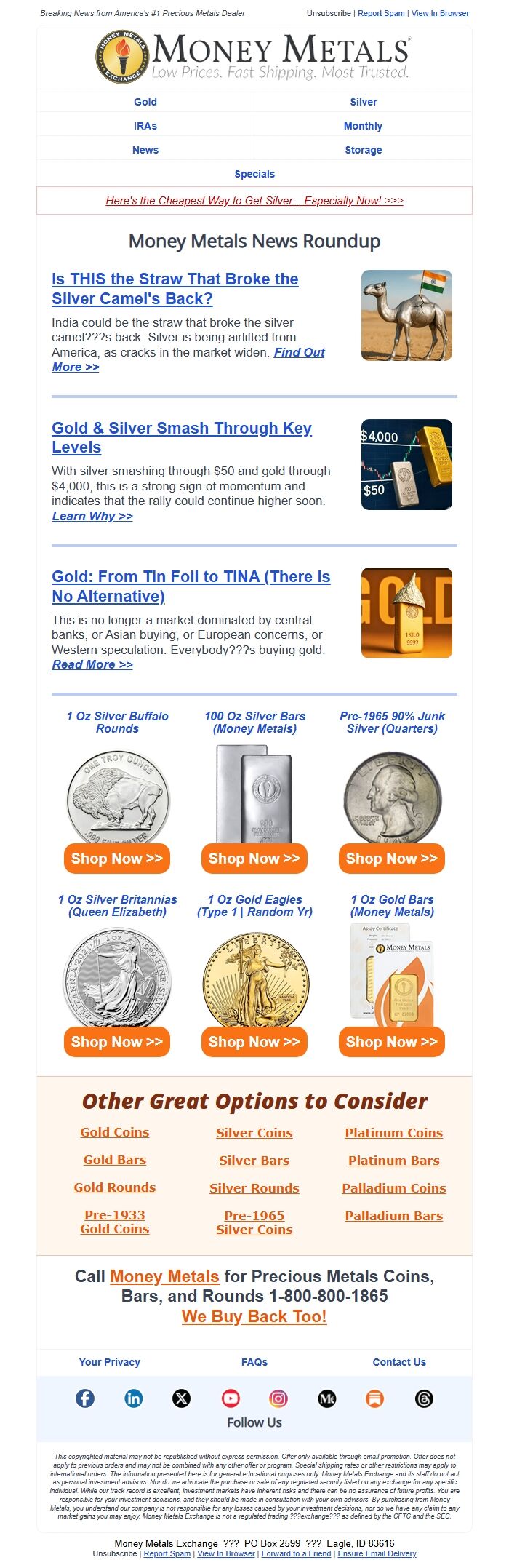Viewport: 509px width, 1568px height.
Task: Open the Pre-1933 Gold Coins link
Action: pyautogui.click(x=115, y=1222)
